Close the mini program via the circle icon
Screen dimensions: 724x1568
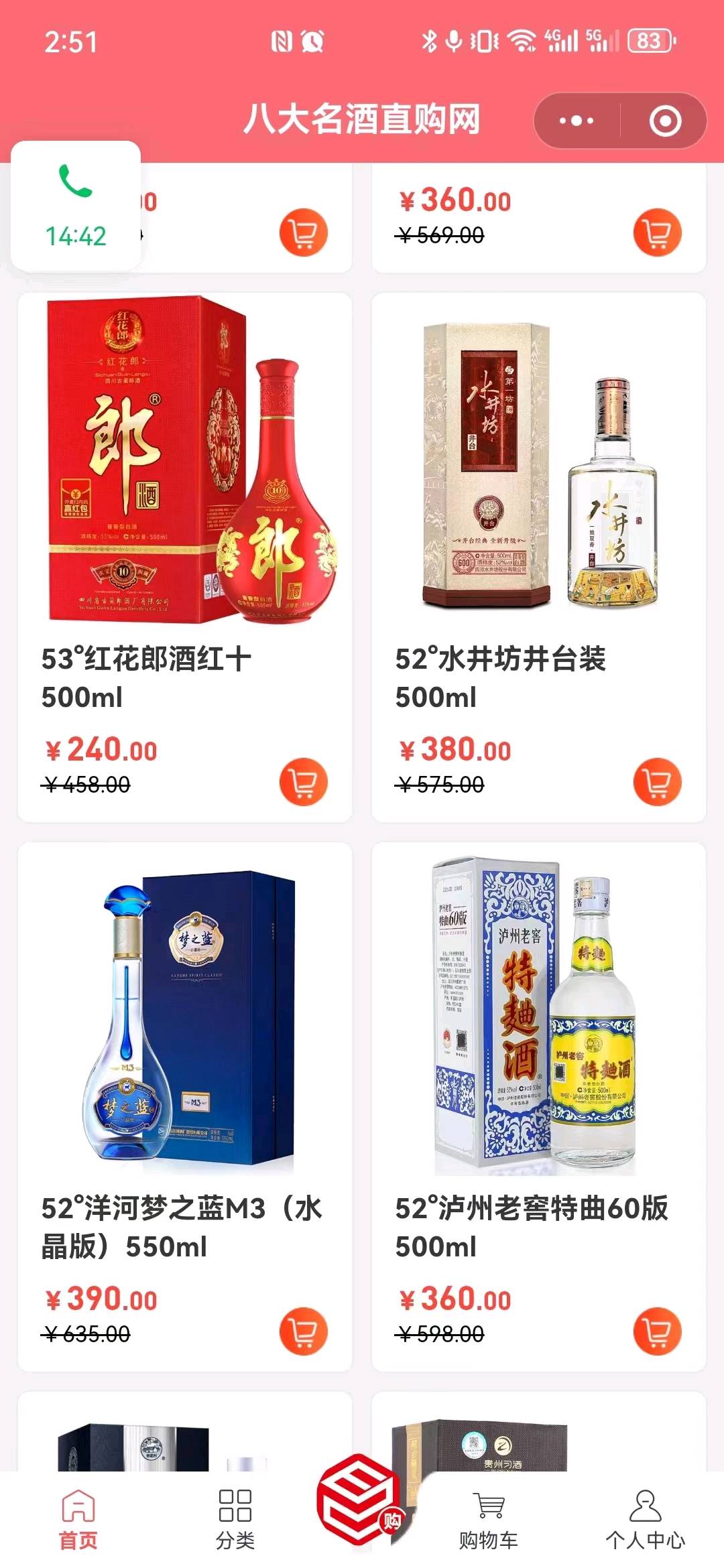664,121
